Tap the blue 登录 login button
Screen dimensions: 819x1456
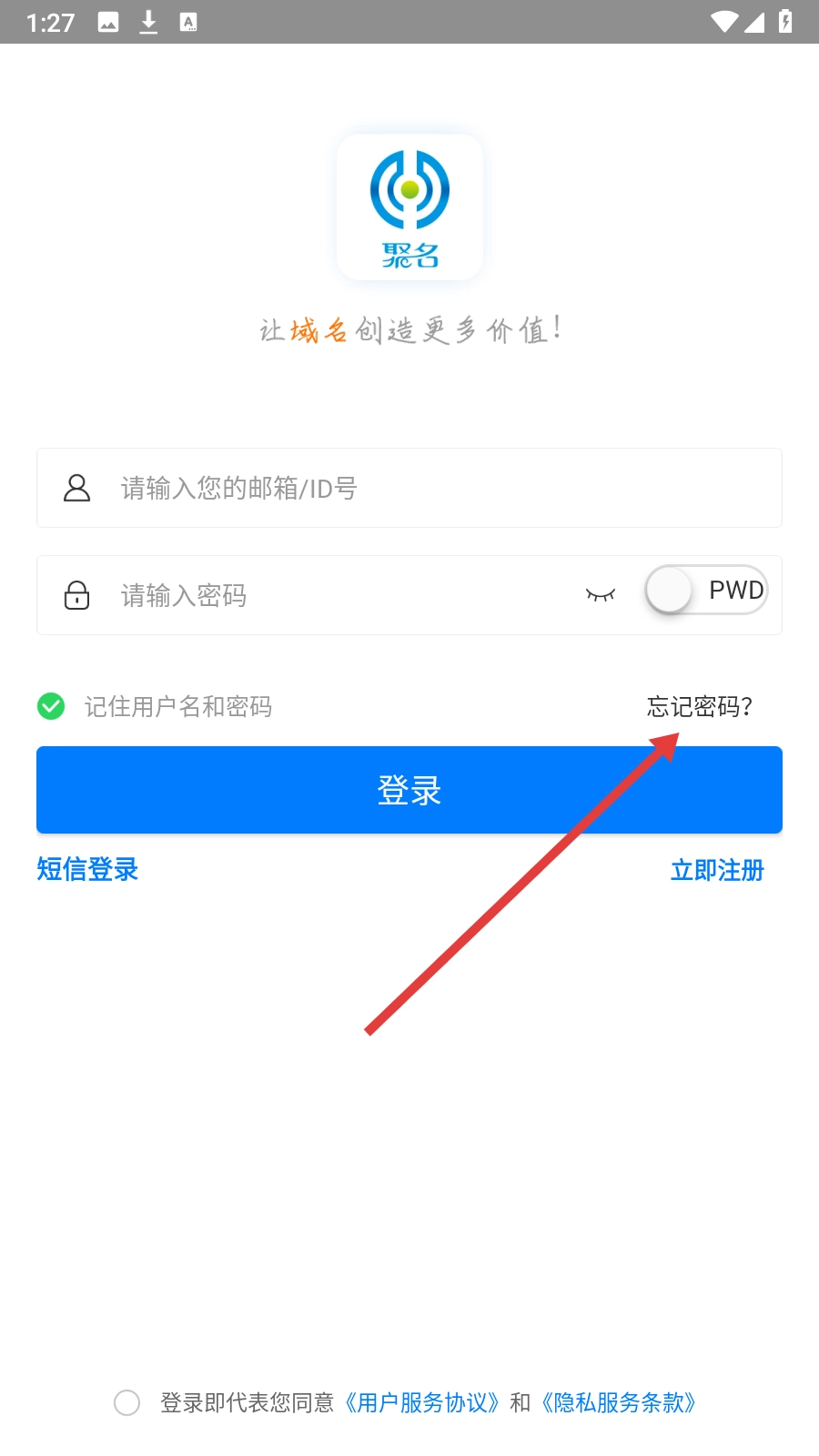(409, 790)
